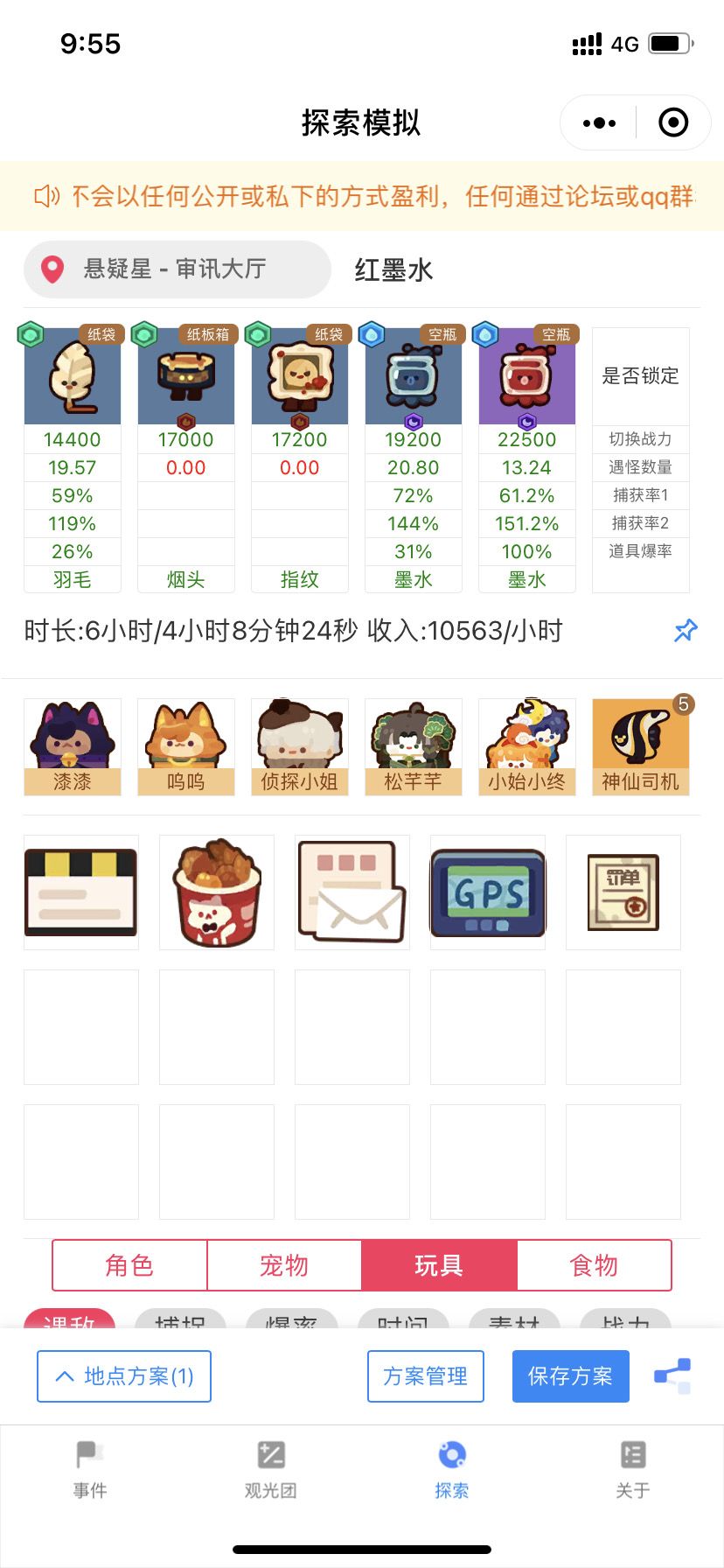The width and height of the screenshot is (724, 1568).
Task: Select the fried chicken bucket toy
Action: pos(216,892)
